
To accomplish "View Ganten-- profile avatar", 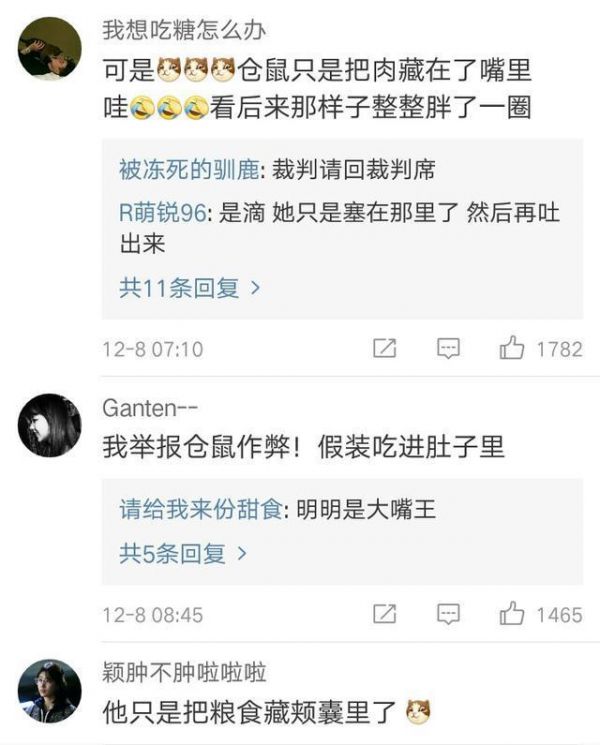I will click(x=49, y=425).
